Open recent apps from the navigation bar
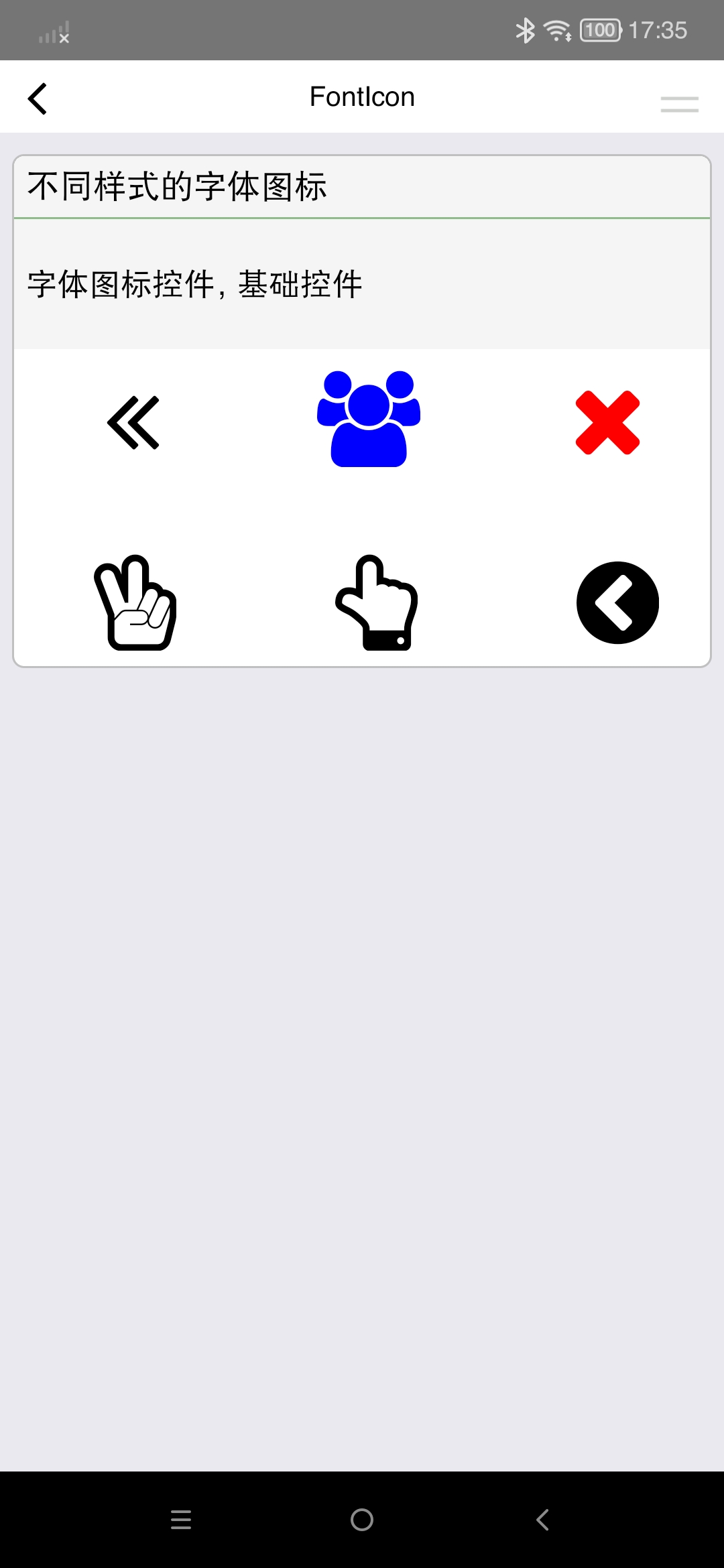 point(181,1520)
